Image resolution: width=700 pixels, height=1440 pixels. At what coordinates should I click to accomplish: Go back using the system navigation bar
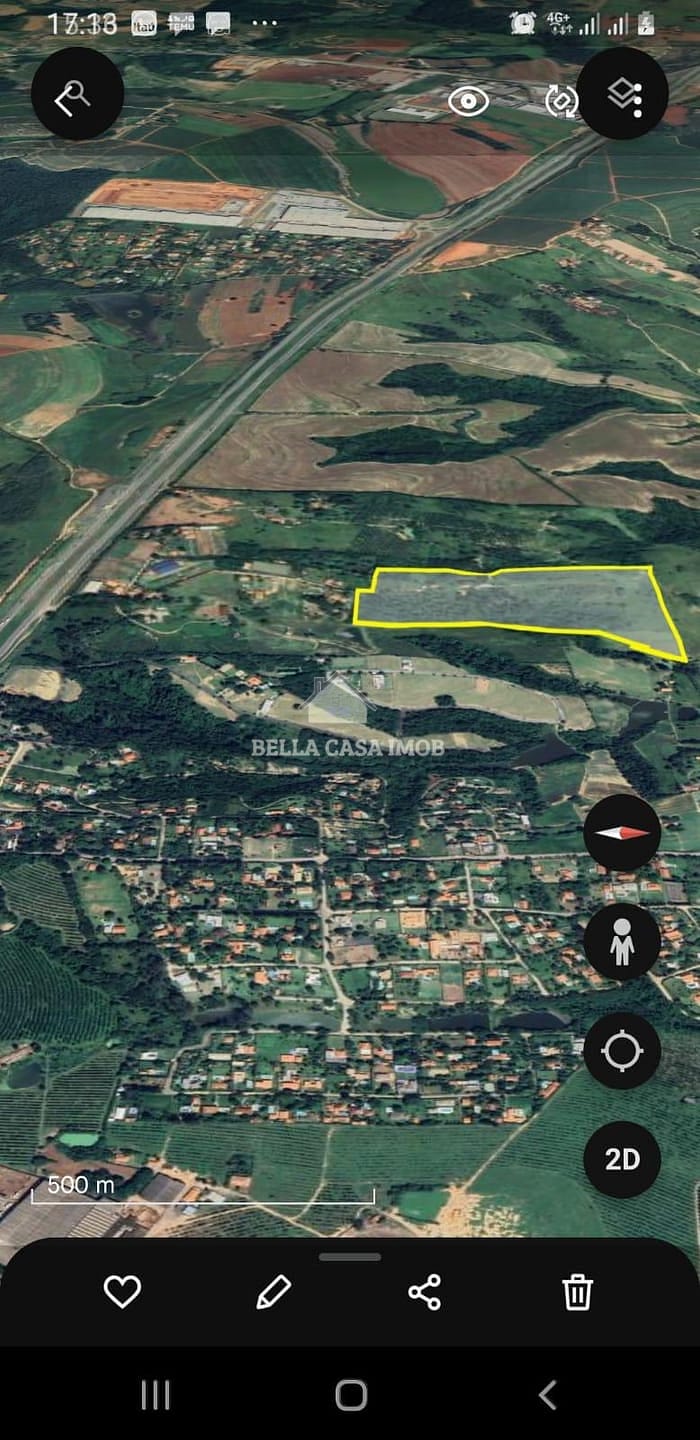point(547,1395)
